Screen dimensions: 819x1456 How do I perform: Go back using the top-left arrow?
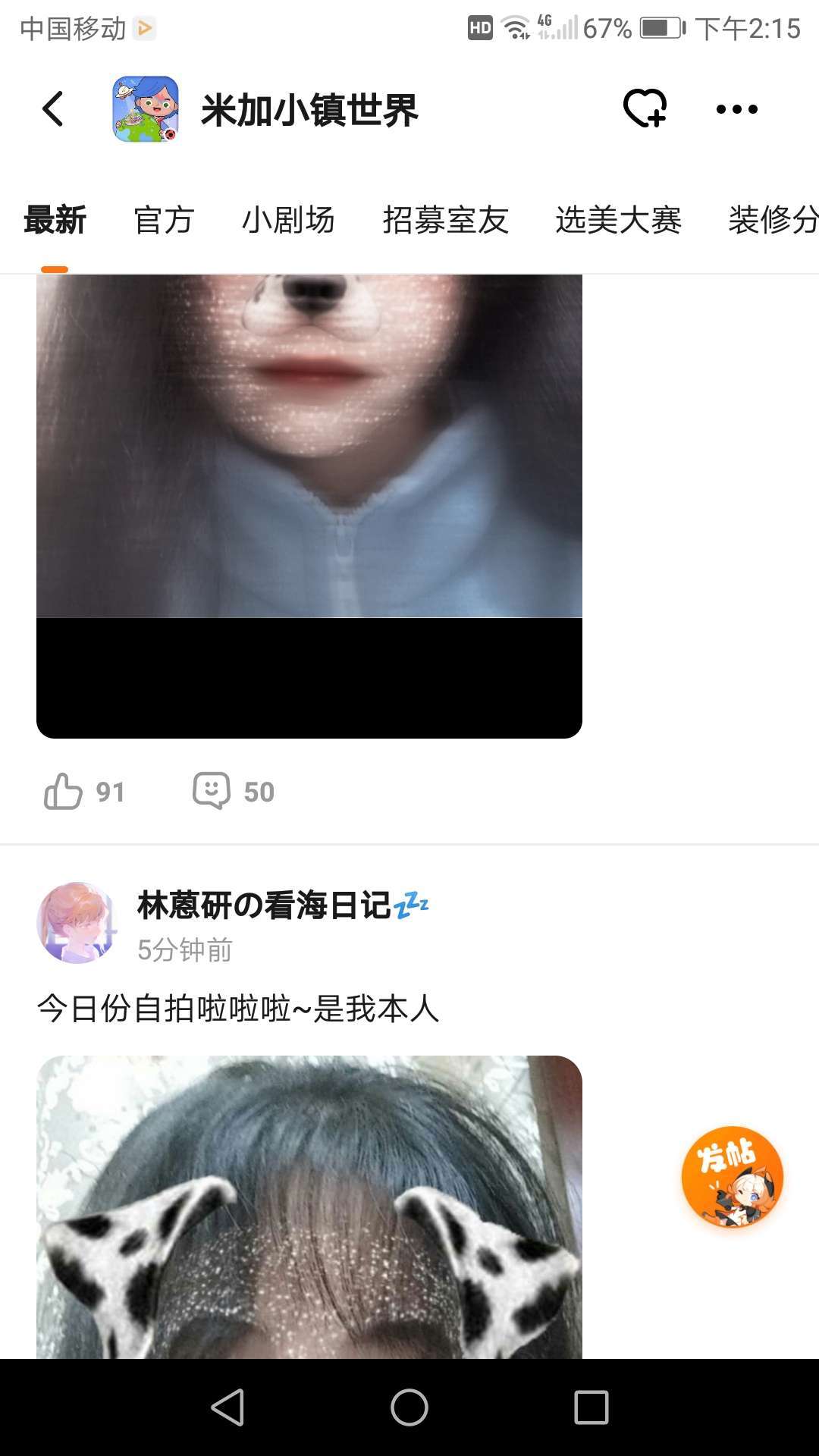coord(52,109)
